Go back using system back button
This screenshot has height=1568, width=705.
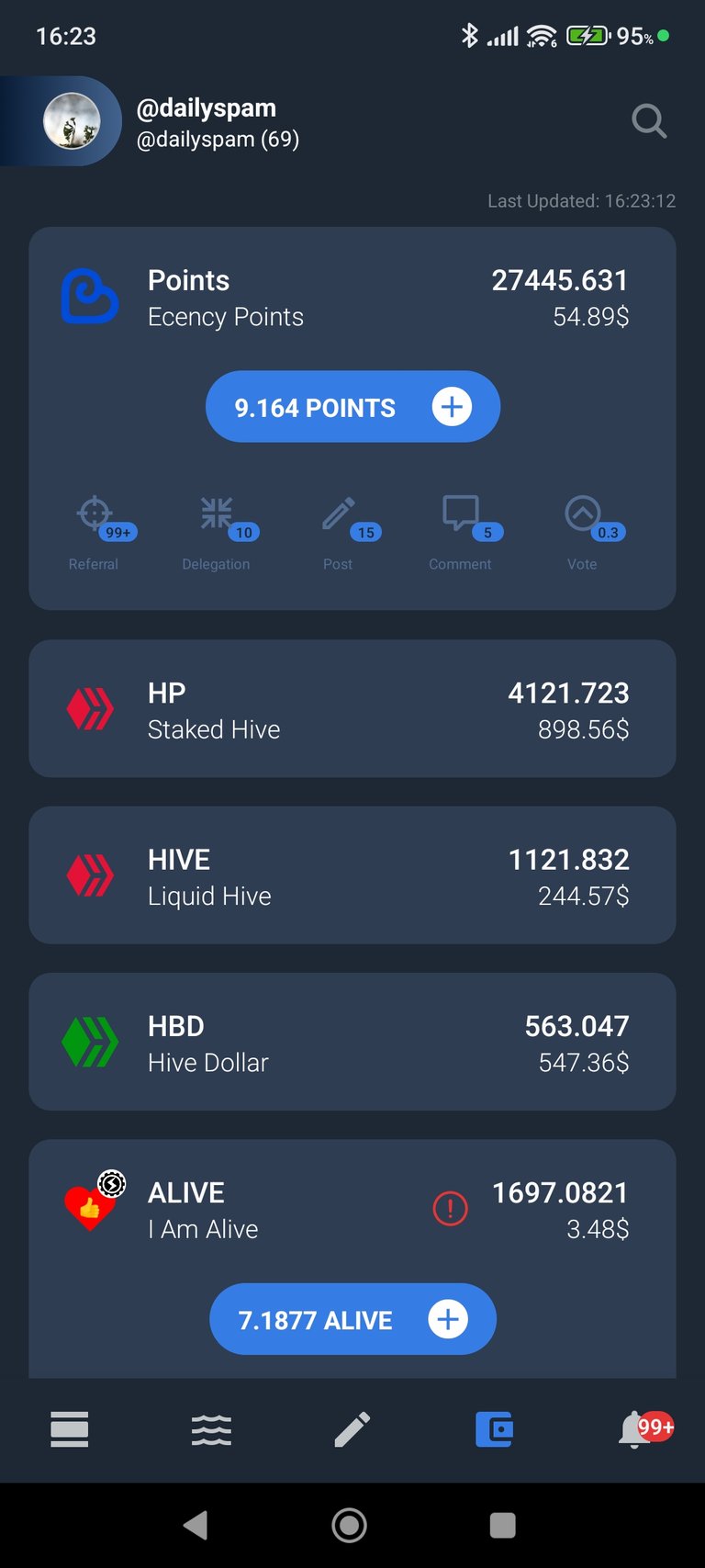[196, 1525]
